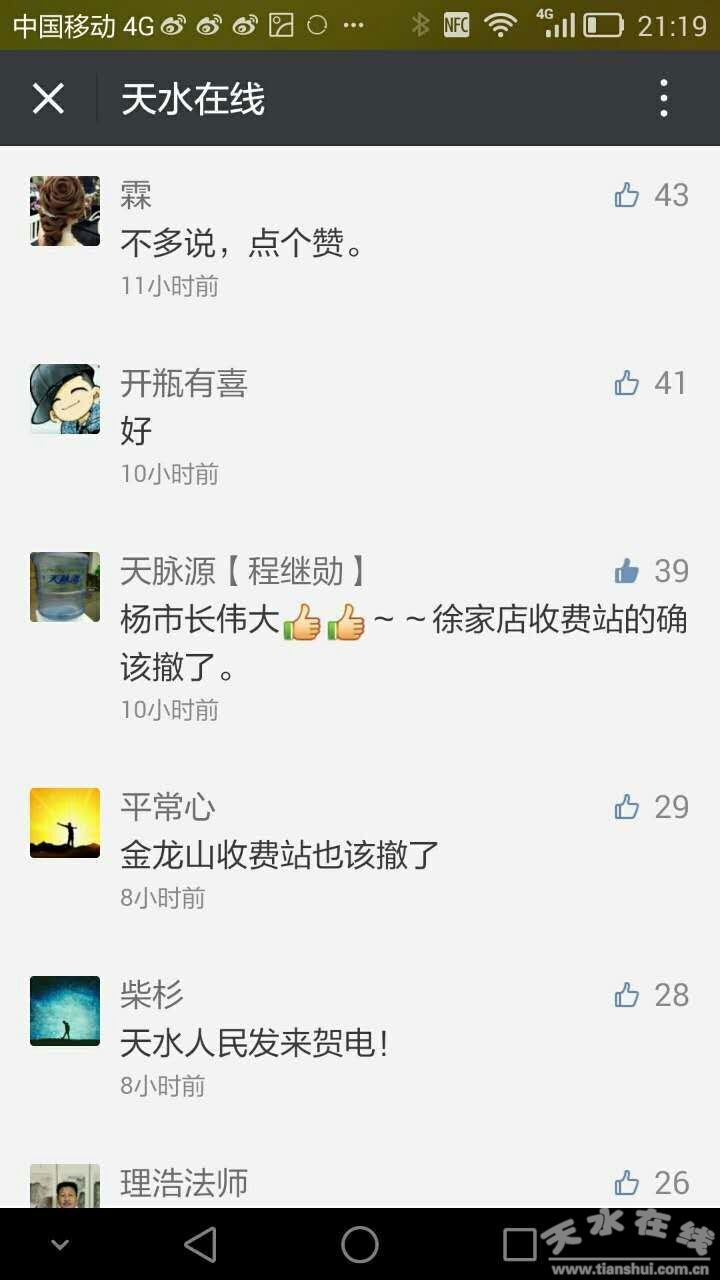Like 柴杉's comment

point(627,995)
